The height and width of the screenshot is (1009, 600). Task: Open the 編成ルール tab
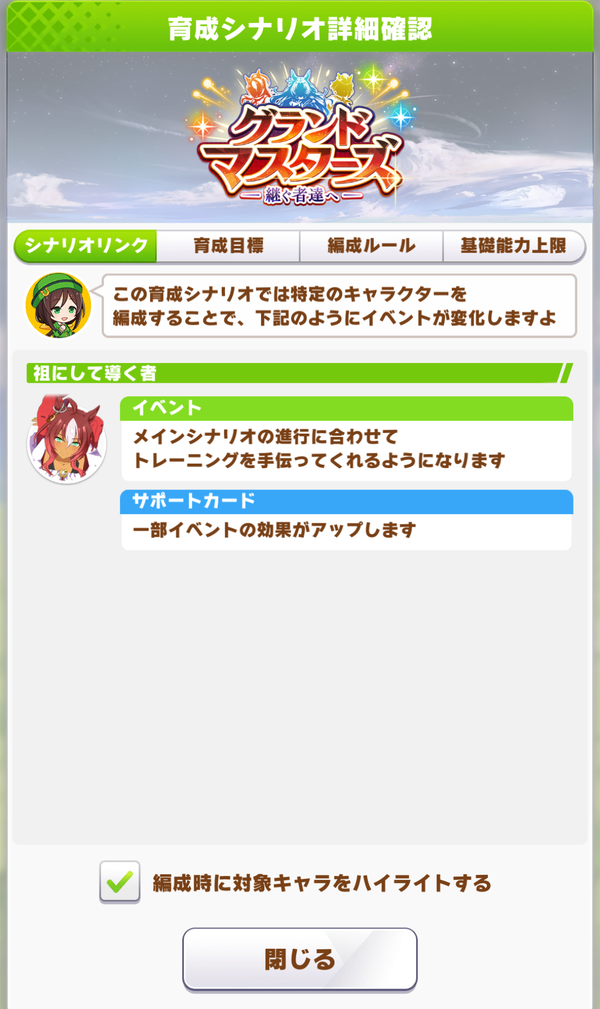[x=371, y=246]
